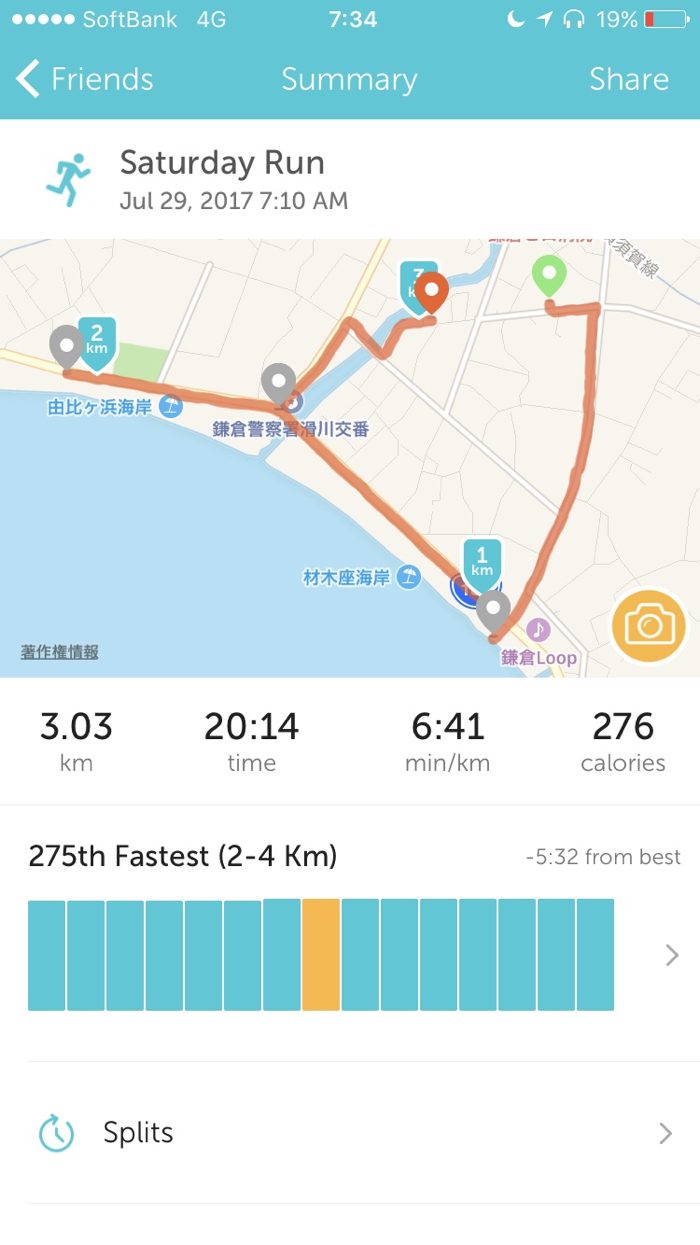
Task: Share this run summary
Action: 628,79
